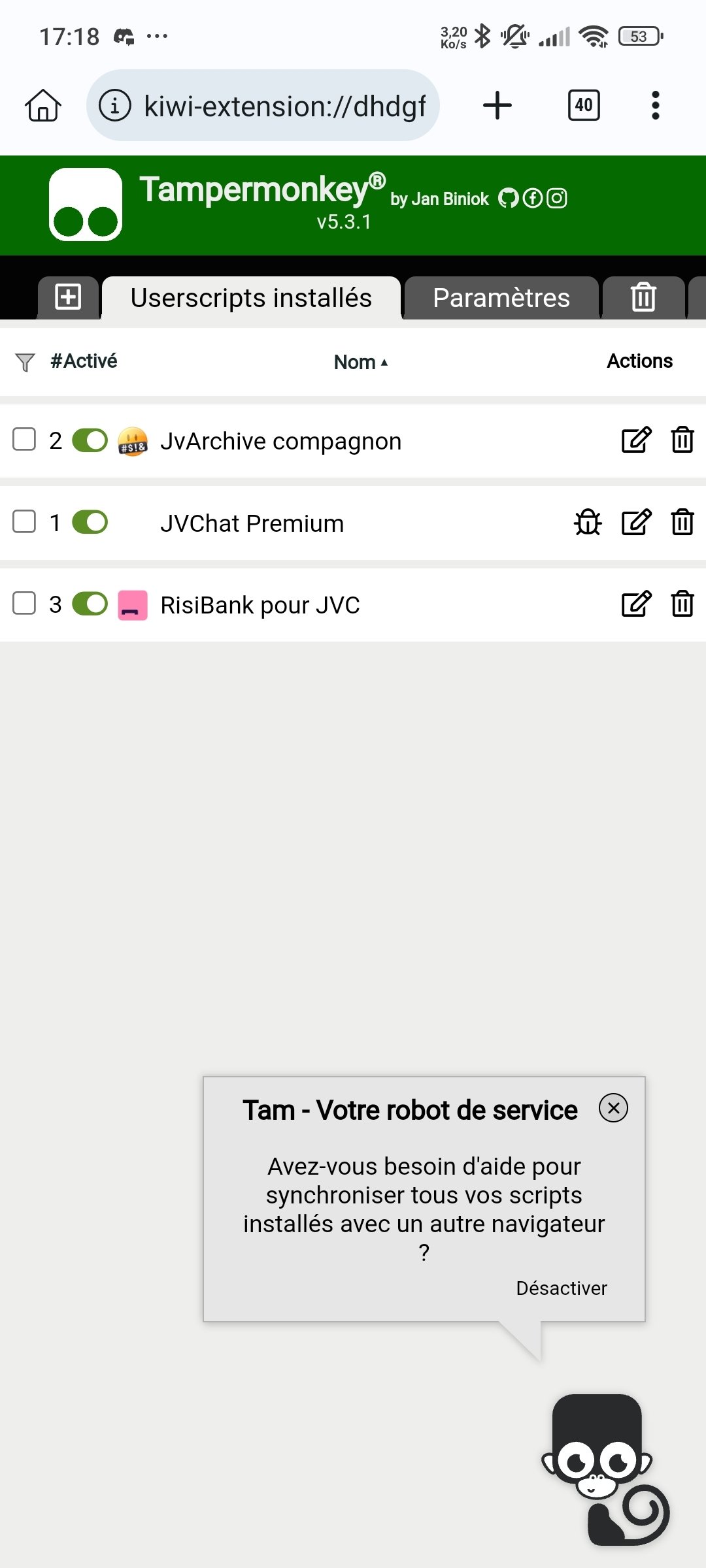Toggle off RisiBank pour JVC
706x1568 pixels.
90,604
